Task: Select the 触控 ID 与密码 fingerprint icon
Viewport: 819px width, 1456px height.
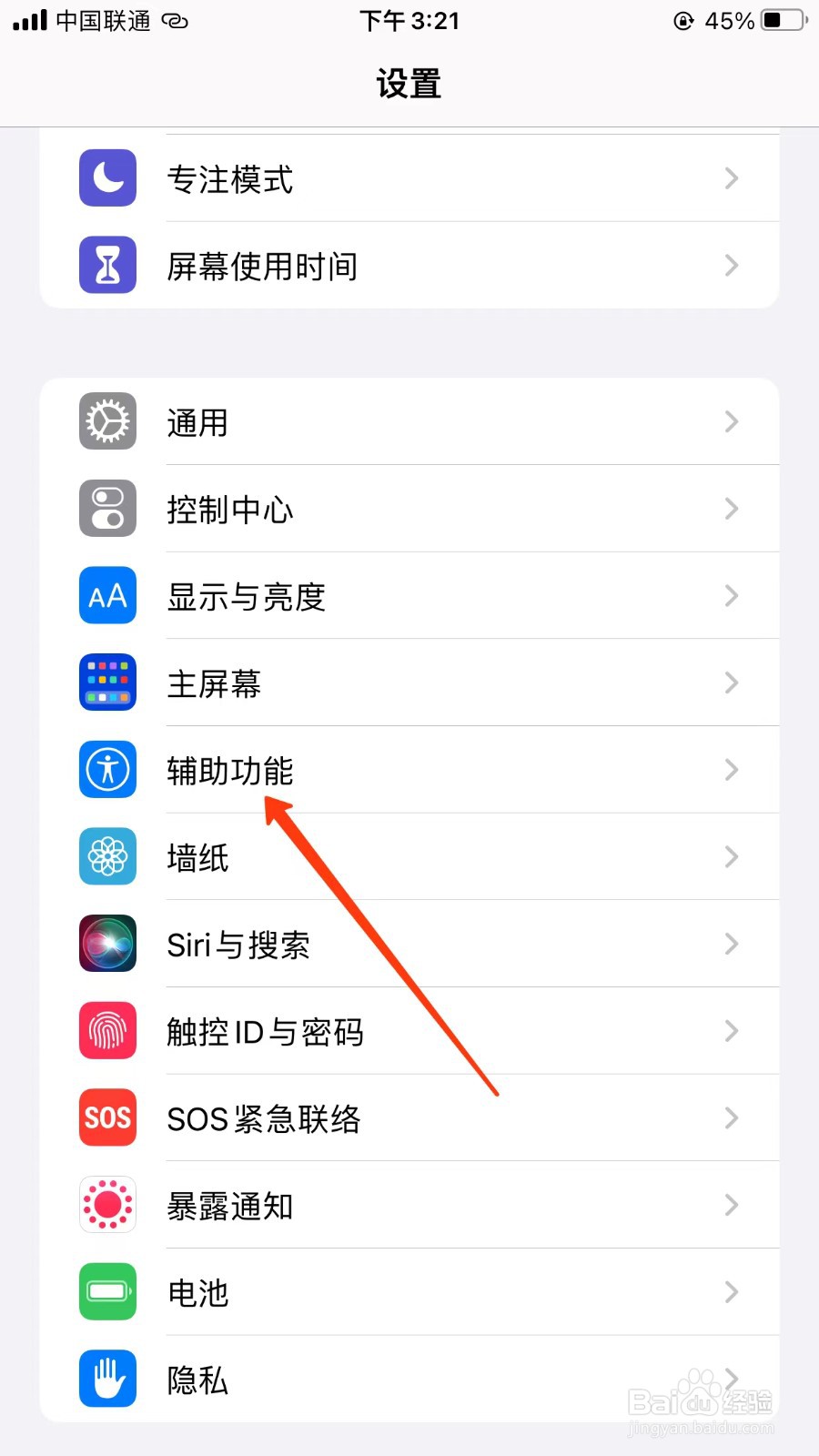Action: [107, 1030]
